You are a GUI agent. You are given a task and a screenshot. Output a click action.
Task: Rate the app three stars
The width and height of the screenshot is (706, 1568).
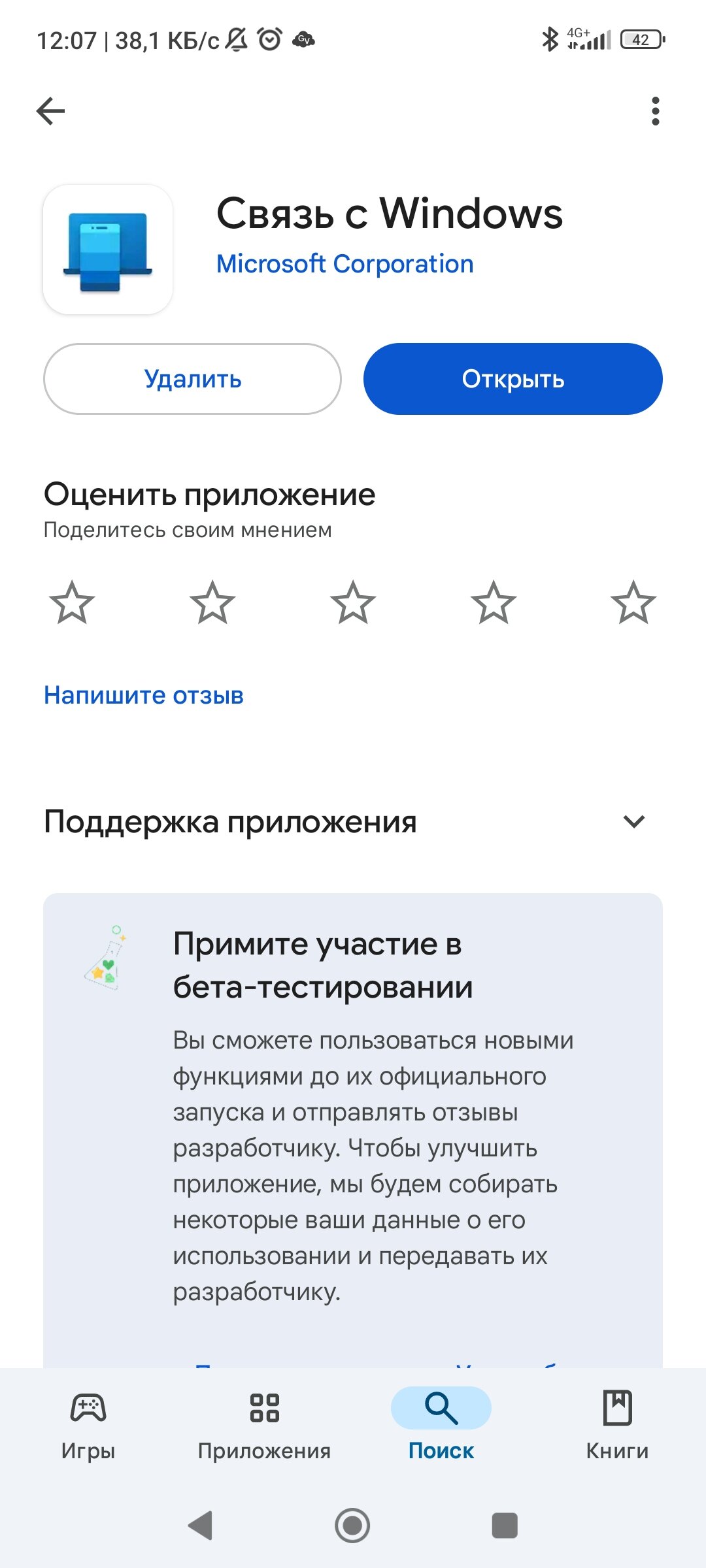353,602
